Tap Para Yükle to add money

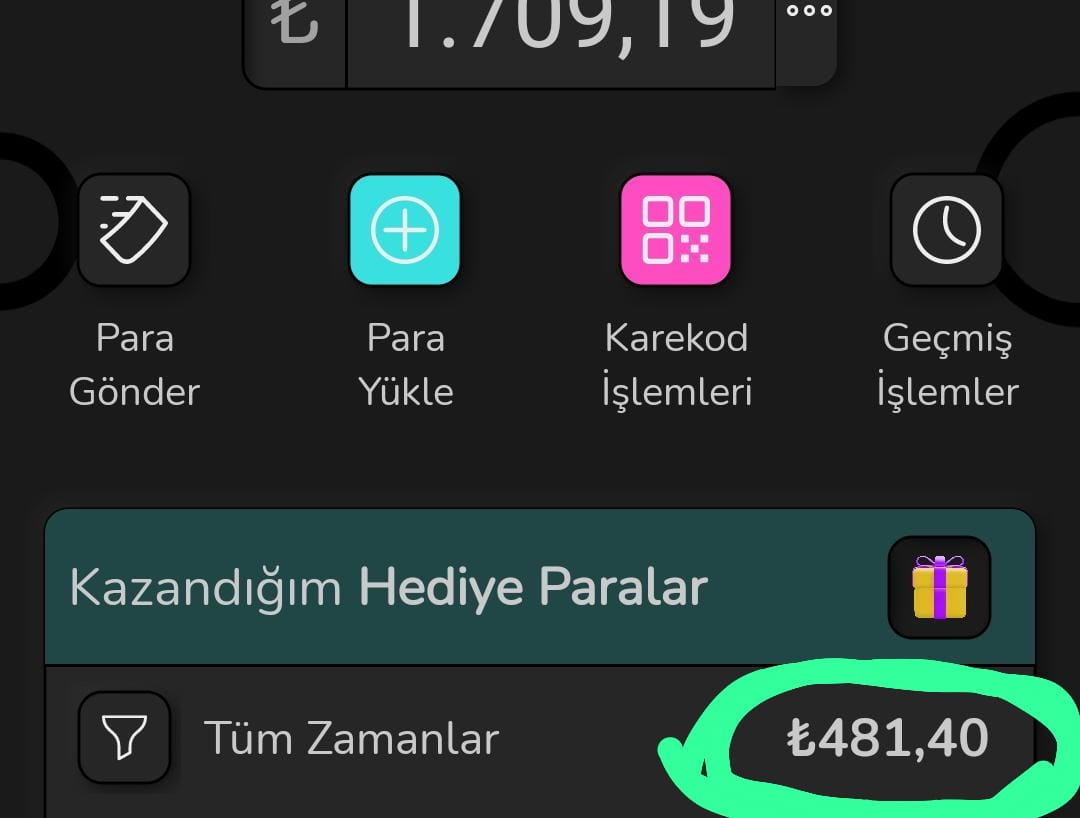click(x=405, y=231)
